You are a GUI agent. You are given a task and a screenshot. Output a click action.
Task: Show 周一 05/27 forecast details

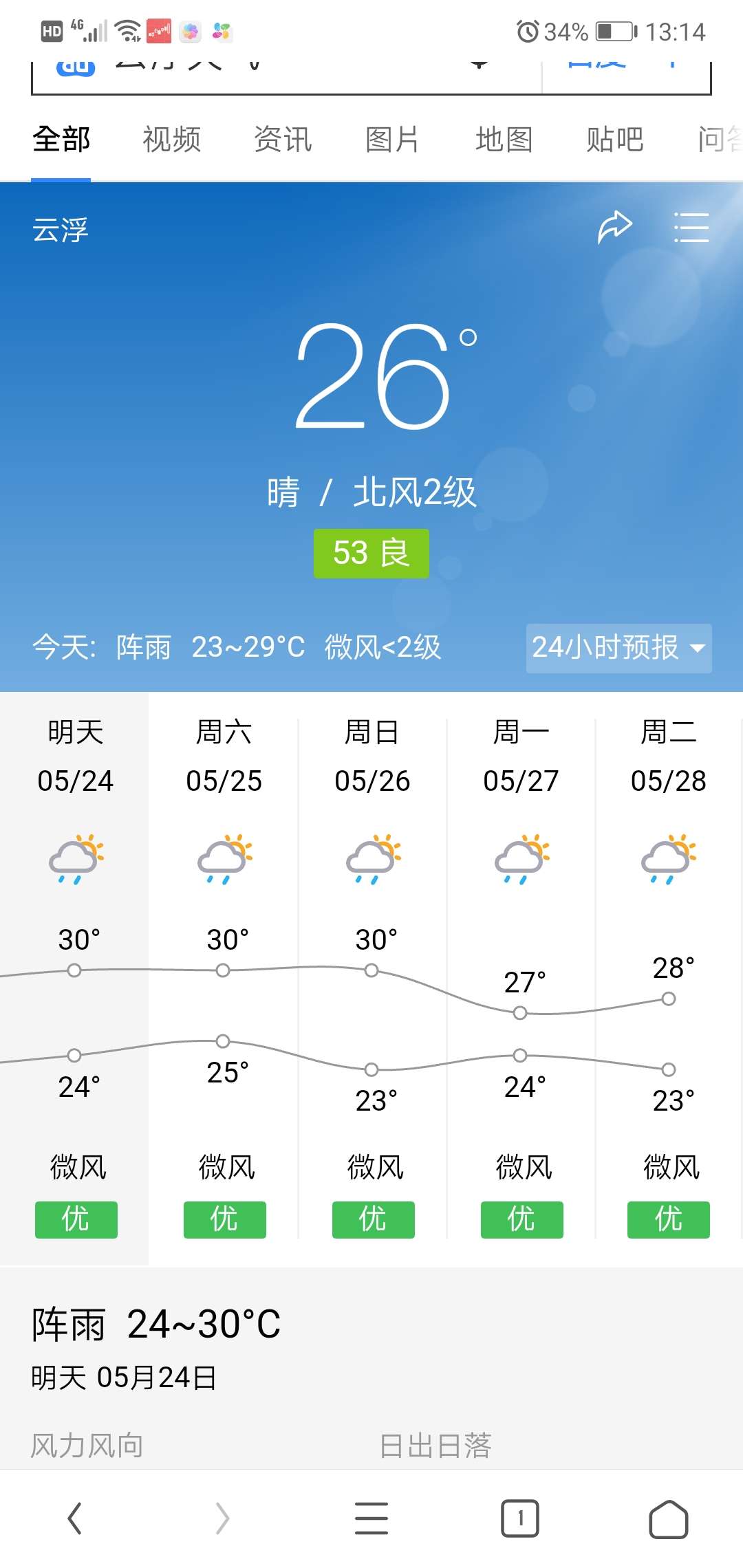pyautogui.click(x=521, y=979)
